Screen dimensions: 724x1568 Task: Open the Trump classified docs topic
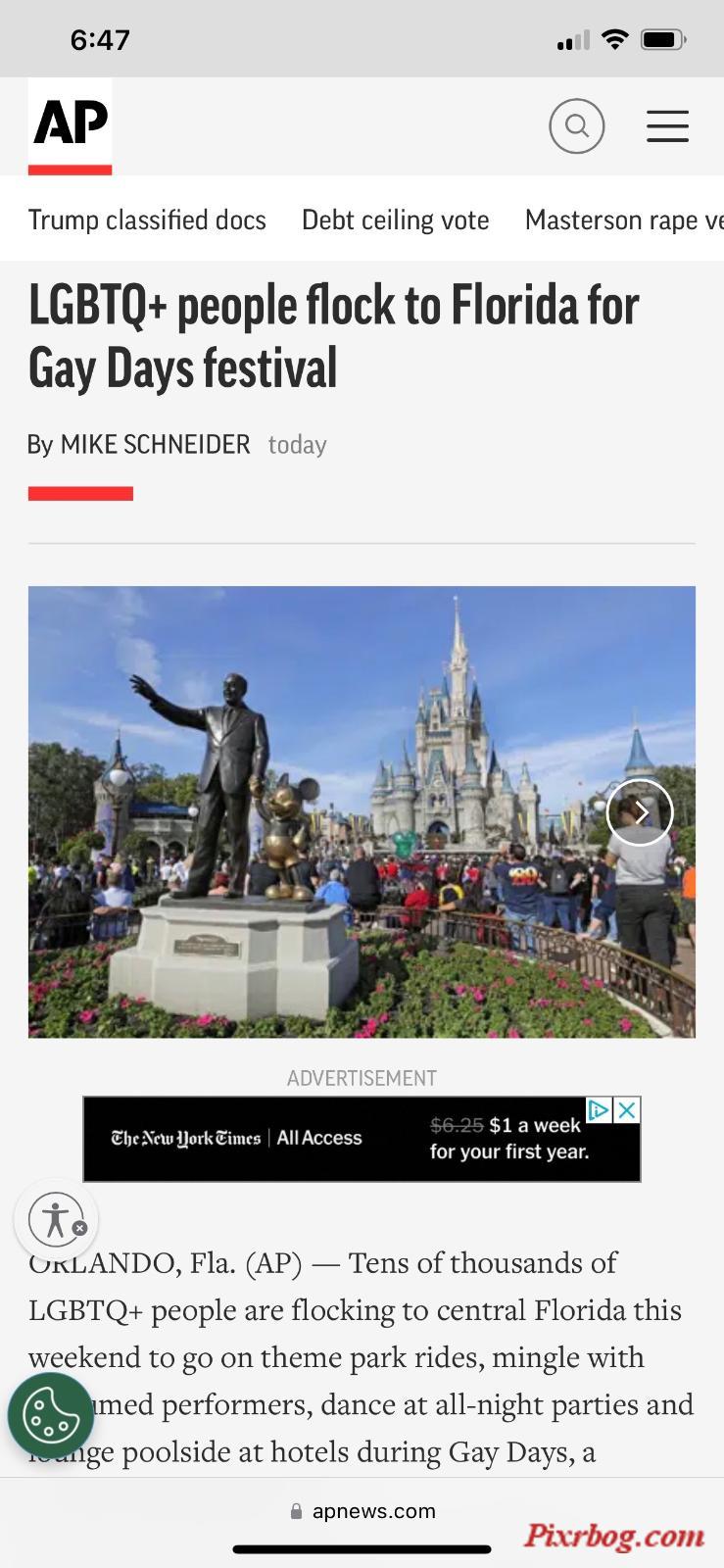(147, 220)
